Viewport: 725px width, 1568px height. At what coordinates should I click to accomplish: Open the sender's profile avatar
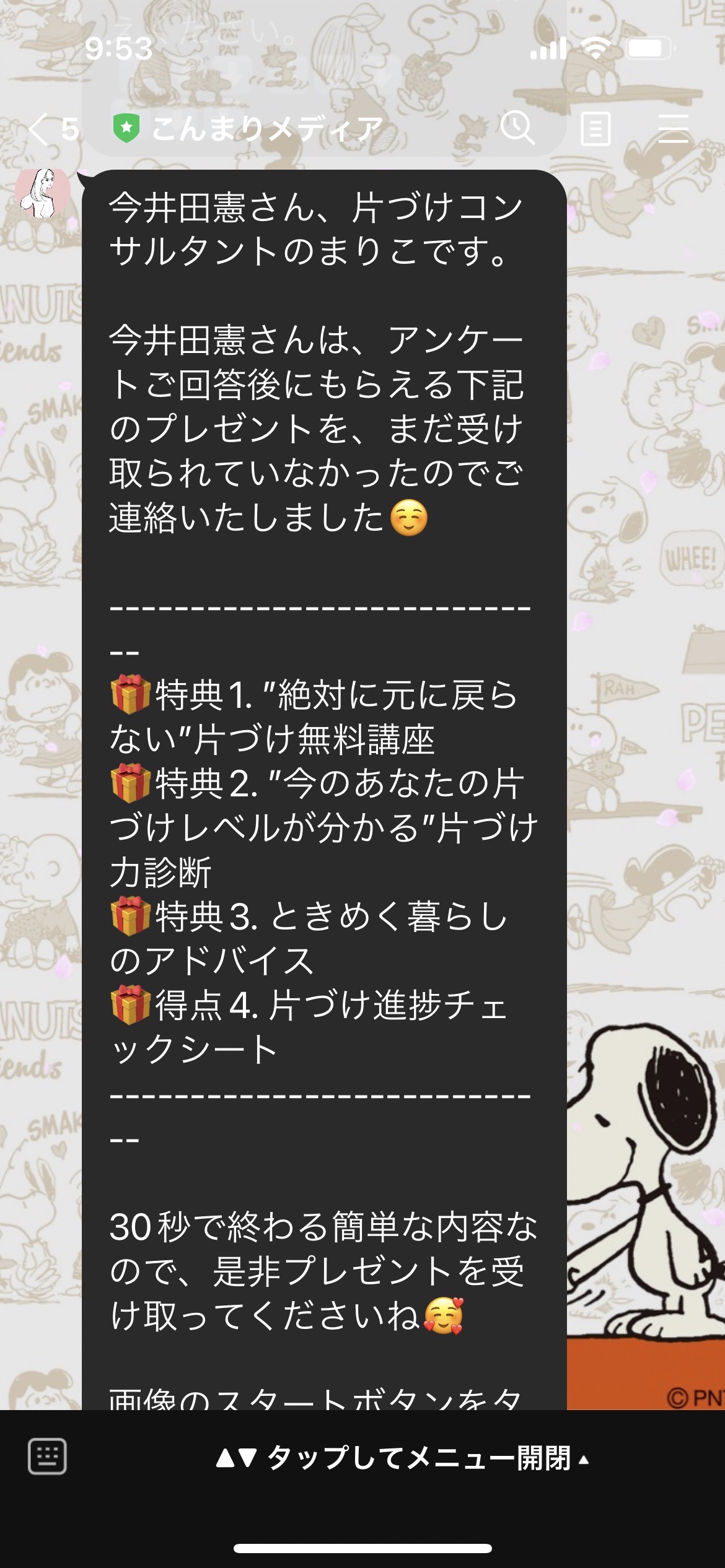coord(43,194)
